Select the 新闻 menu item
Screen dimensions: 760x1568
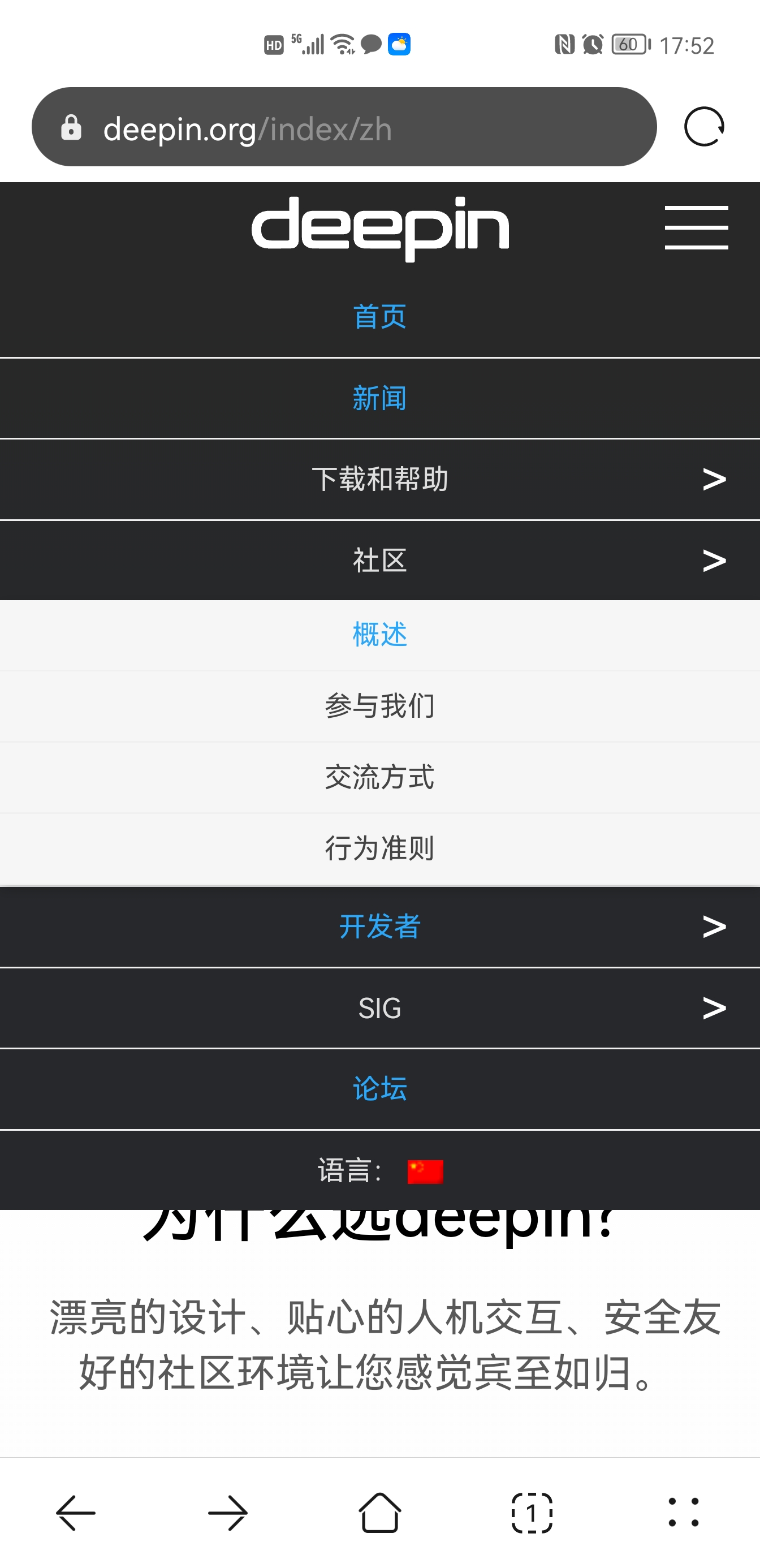tap(381, 398)
